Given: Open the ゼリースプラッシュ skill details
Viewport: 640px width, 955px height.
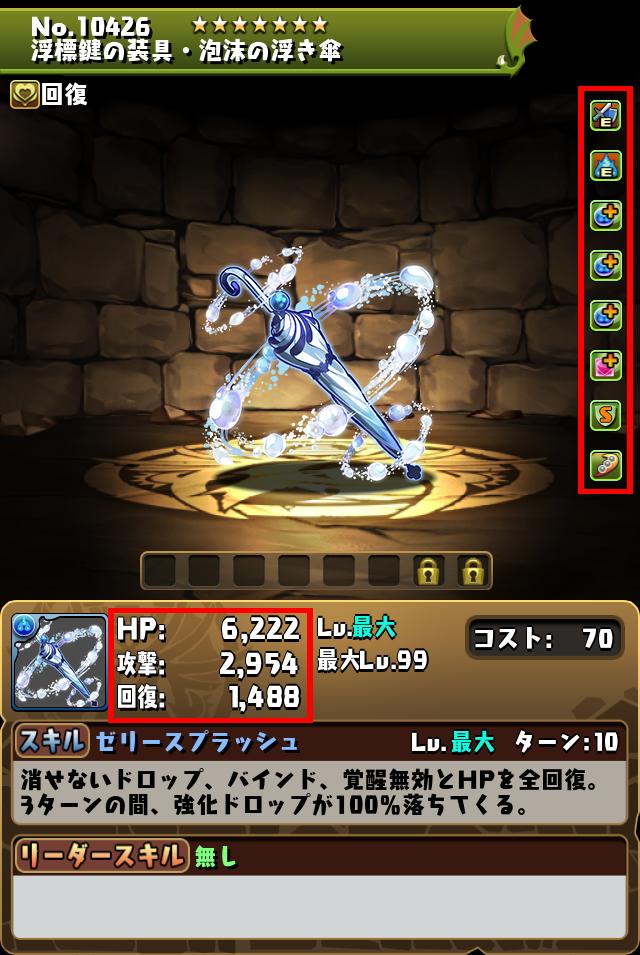Looking at the screenshot, I should (x=197, y=742).
